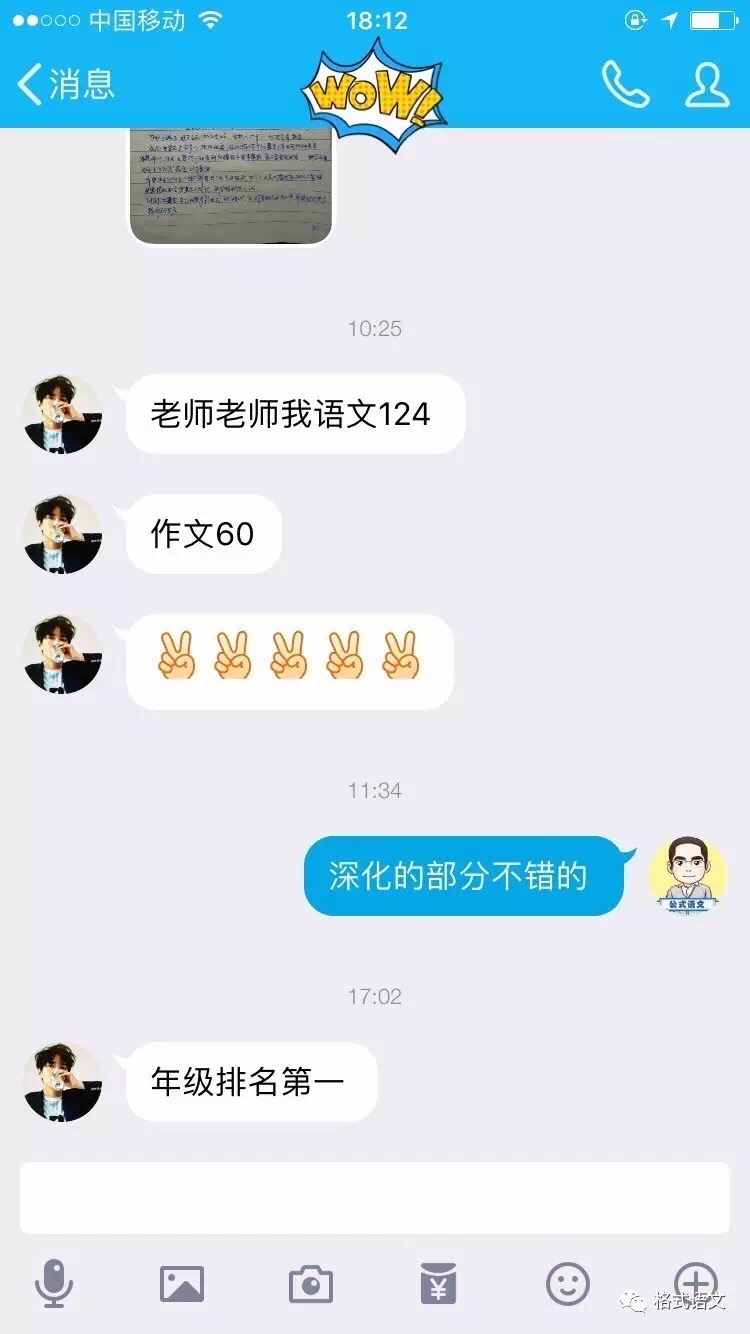Open the plus more options menu
The height and width of the screenshot is (1334, 750).
695,1280
